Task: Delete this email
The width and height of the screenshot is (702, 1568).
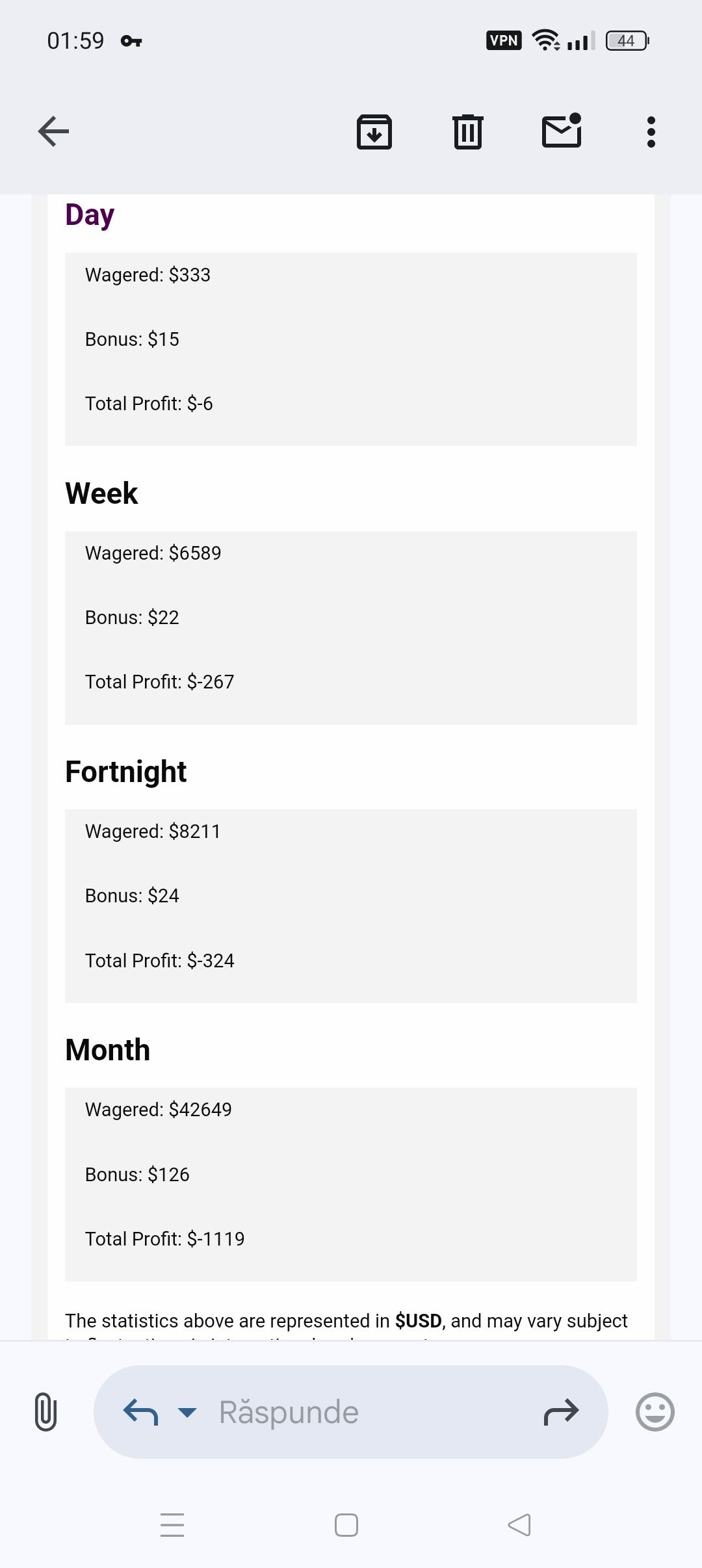Action: (467, 132)
